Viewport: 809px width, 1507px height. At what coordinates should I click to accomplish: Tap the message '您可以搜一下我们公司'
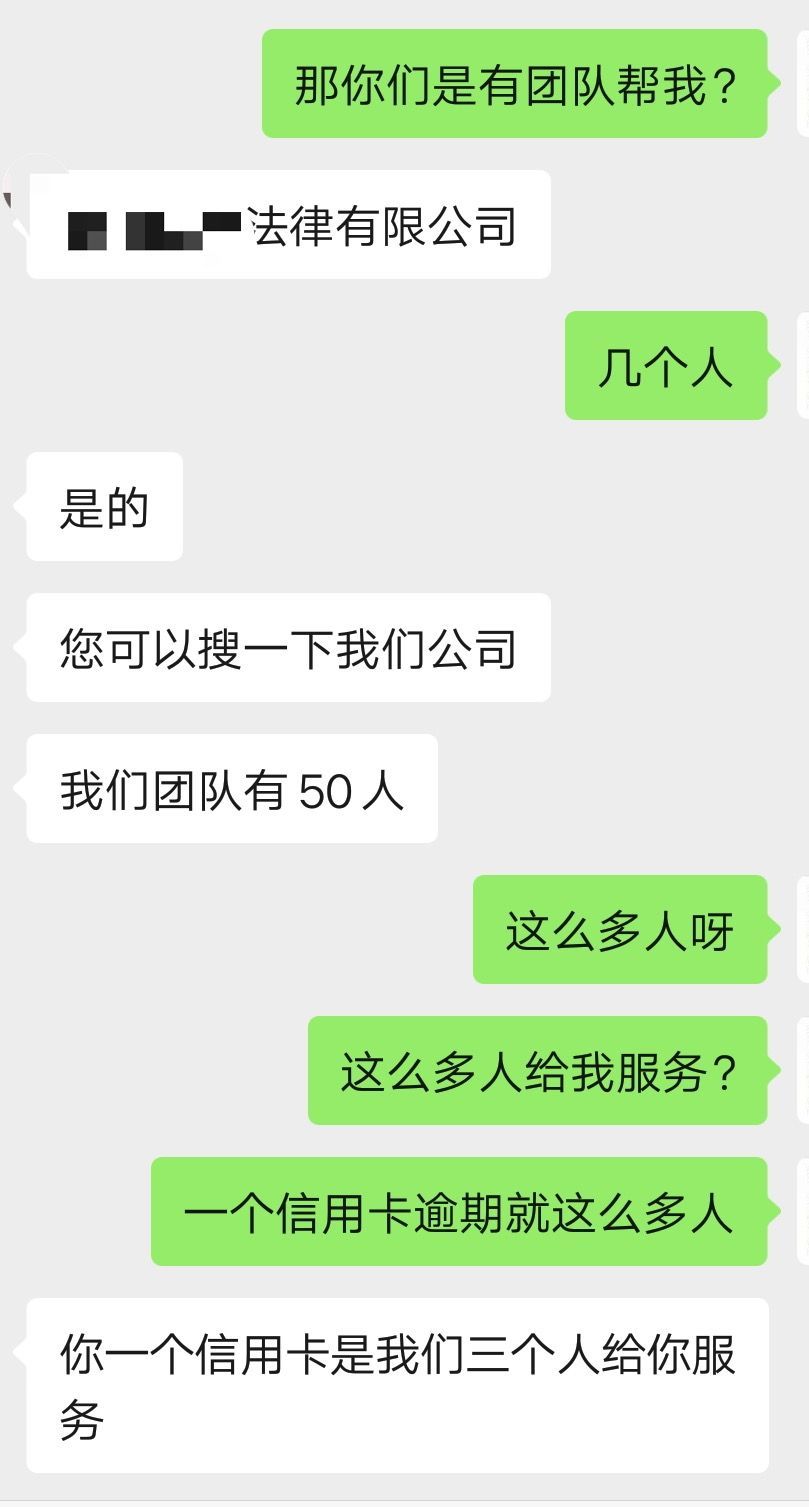pyautogui.click(x=288, y=648)
